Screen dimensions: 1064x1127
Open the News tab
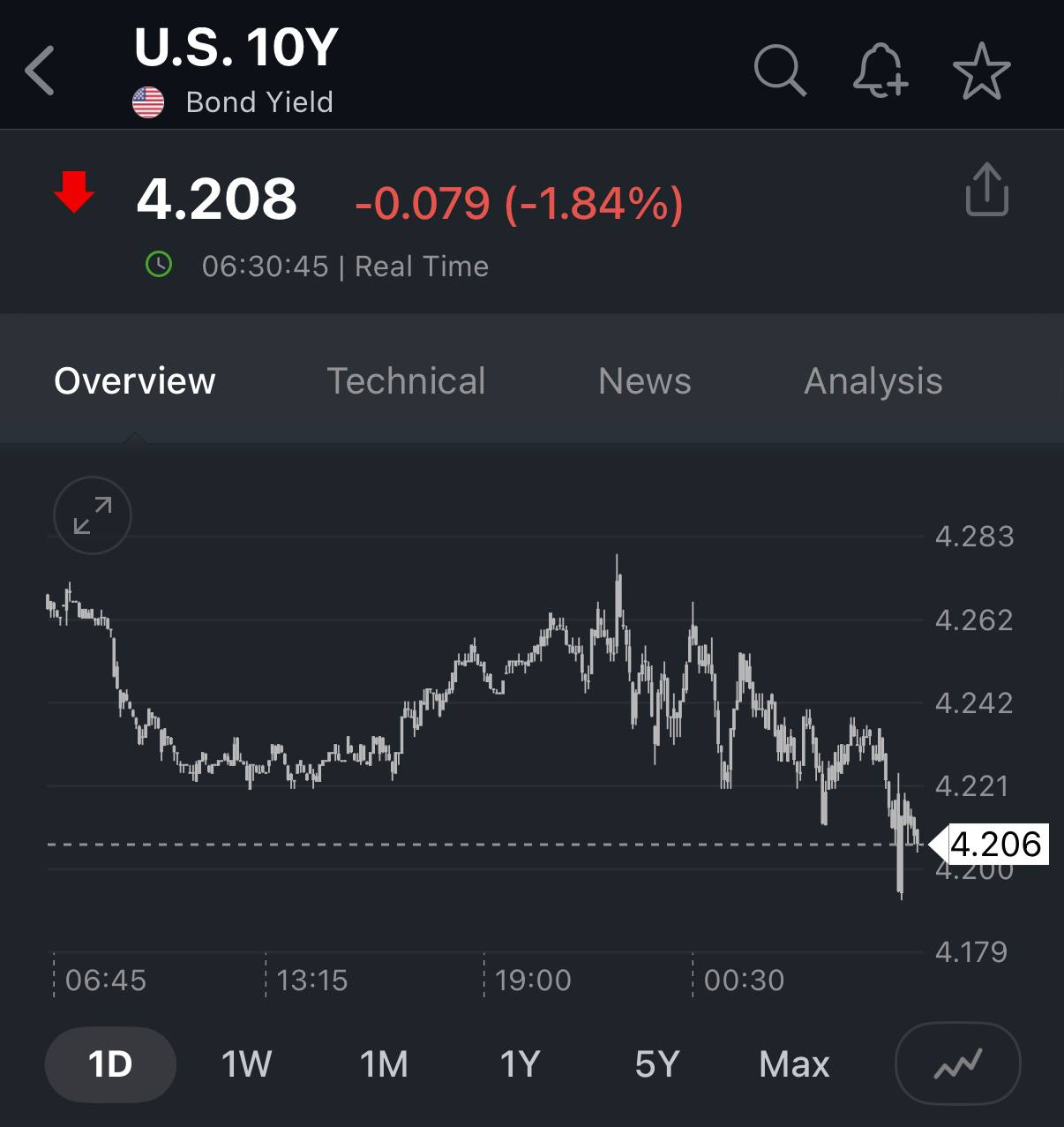pyautogui.click(x=644, y=381)
